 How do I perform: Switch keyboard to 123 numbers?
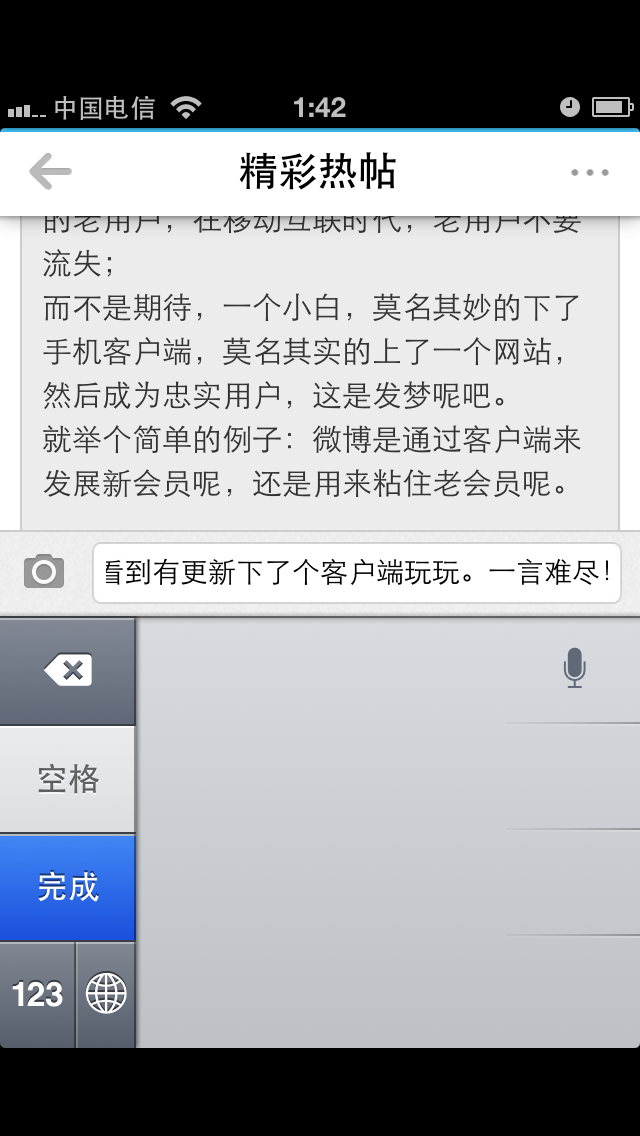tap(37, 995)
